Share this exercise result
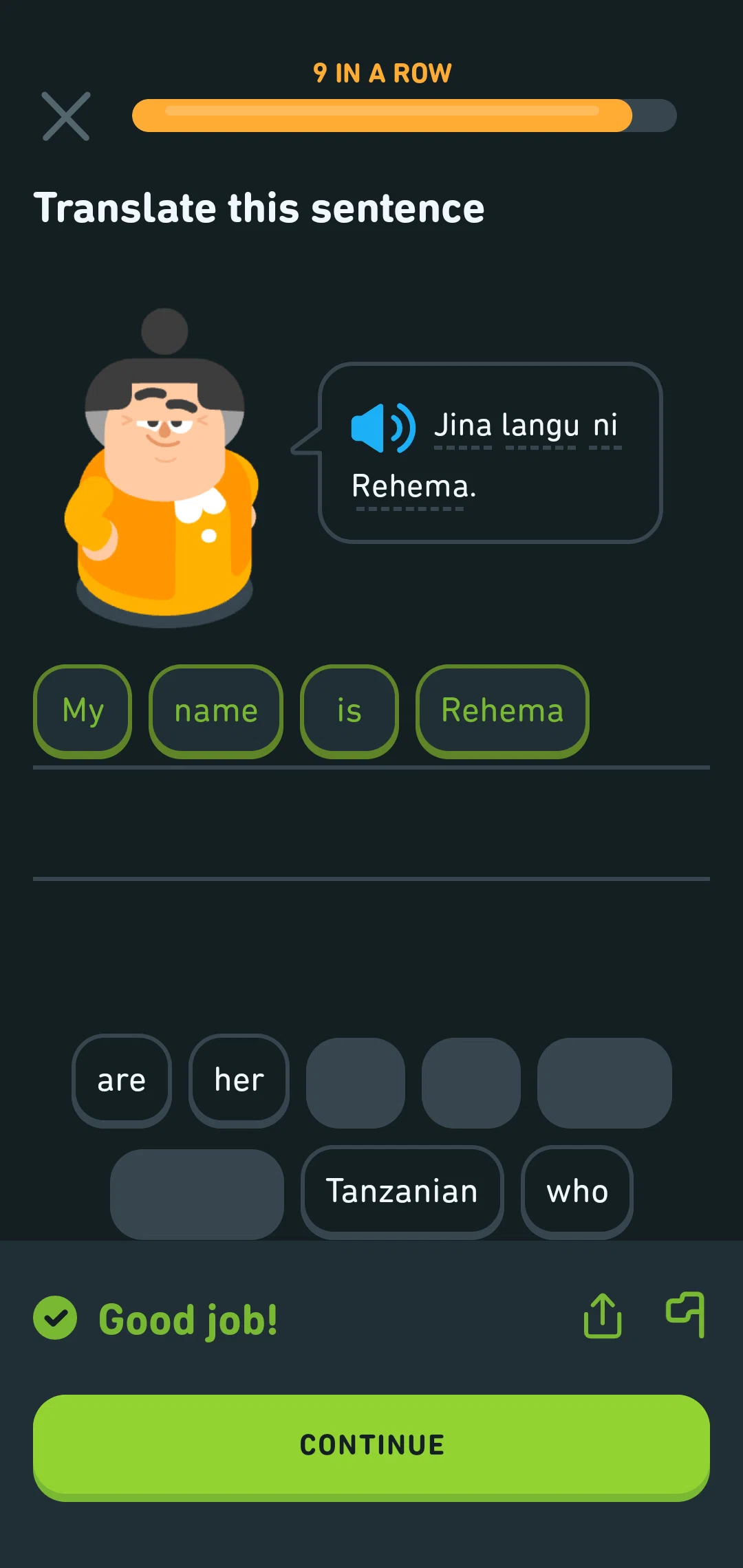This screenshot has height=1568, width=743. 603,1316
